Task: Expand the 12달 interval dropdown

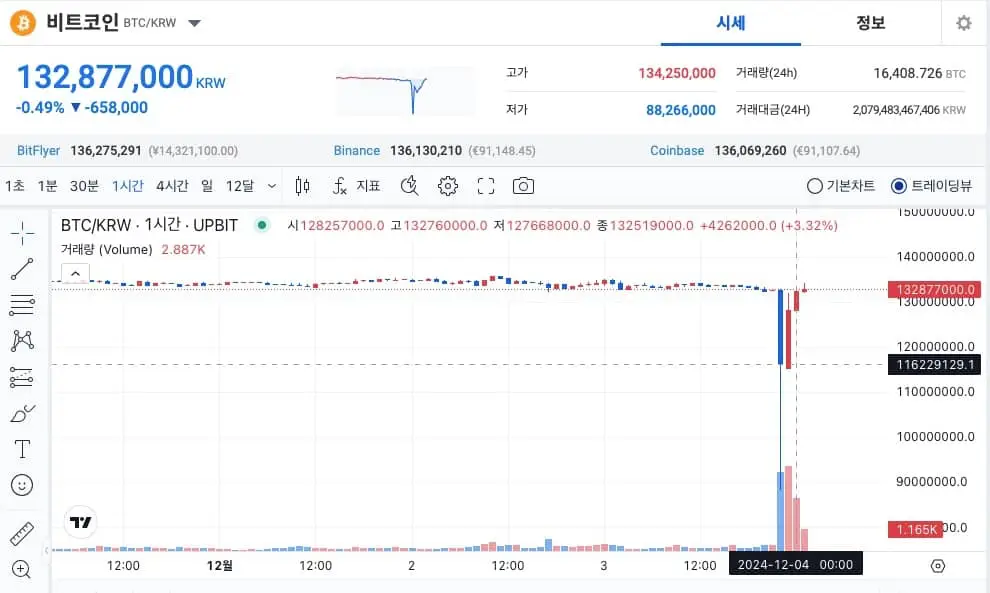Action: tap(271, 186)
